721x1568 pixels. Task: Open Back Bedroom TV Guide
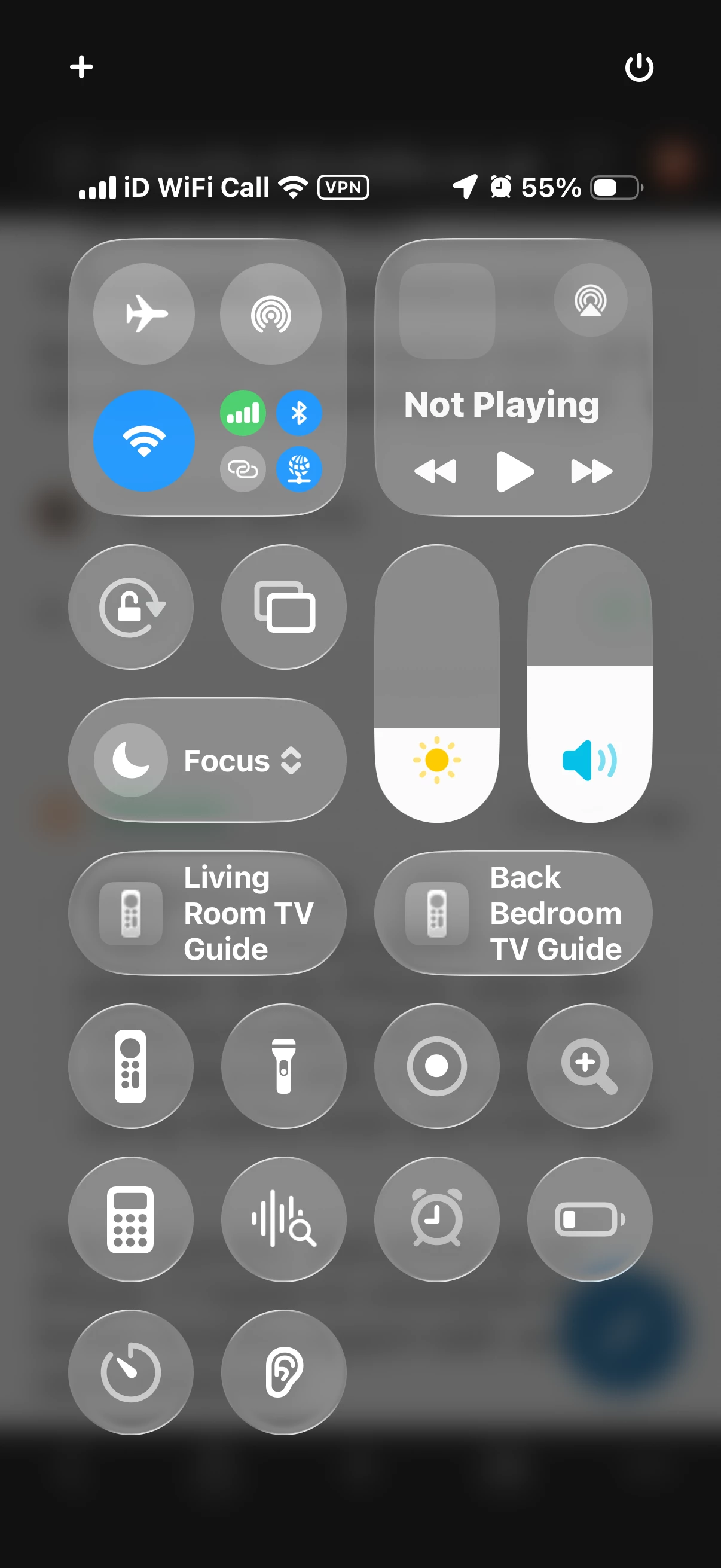tap(514, 913)
